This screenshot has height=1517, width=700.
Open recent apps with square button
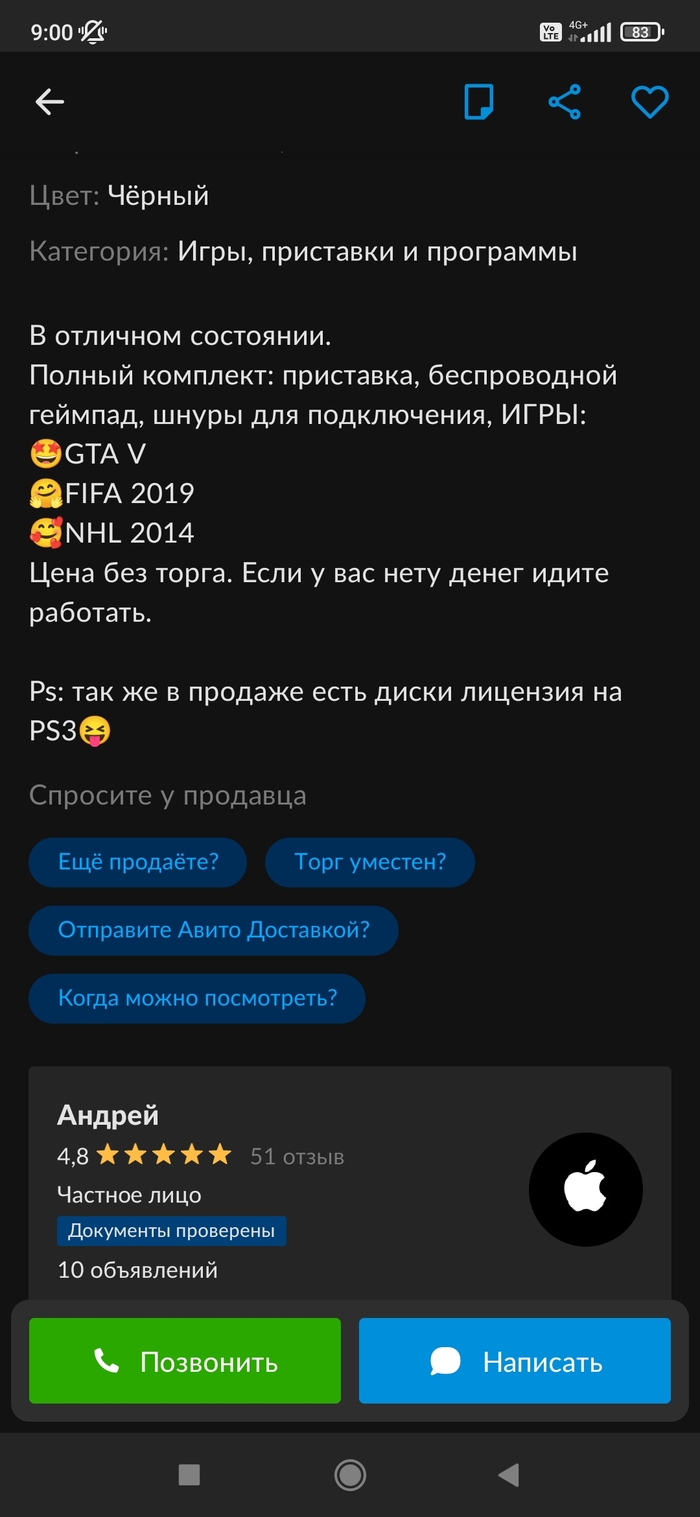point(189,1474)
